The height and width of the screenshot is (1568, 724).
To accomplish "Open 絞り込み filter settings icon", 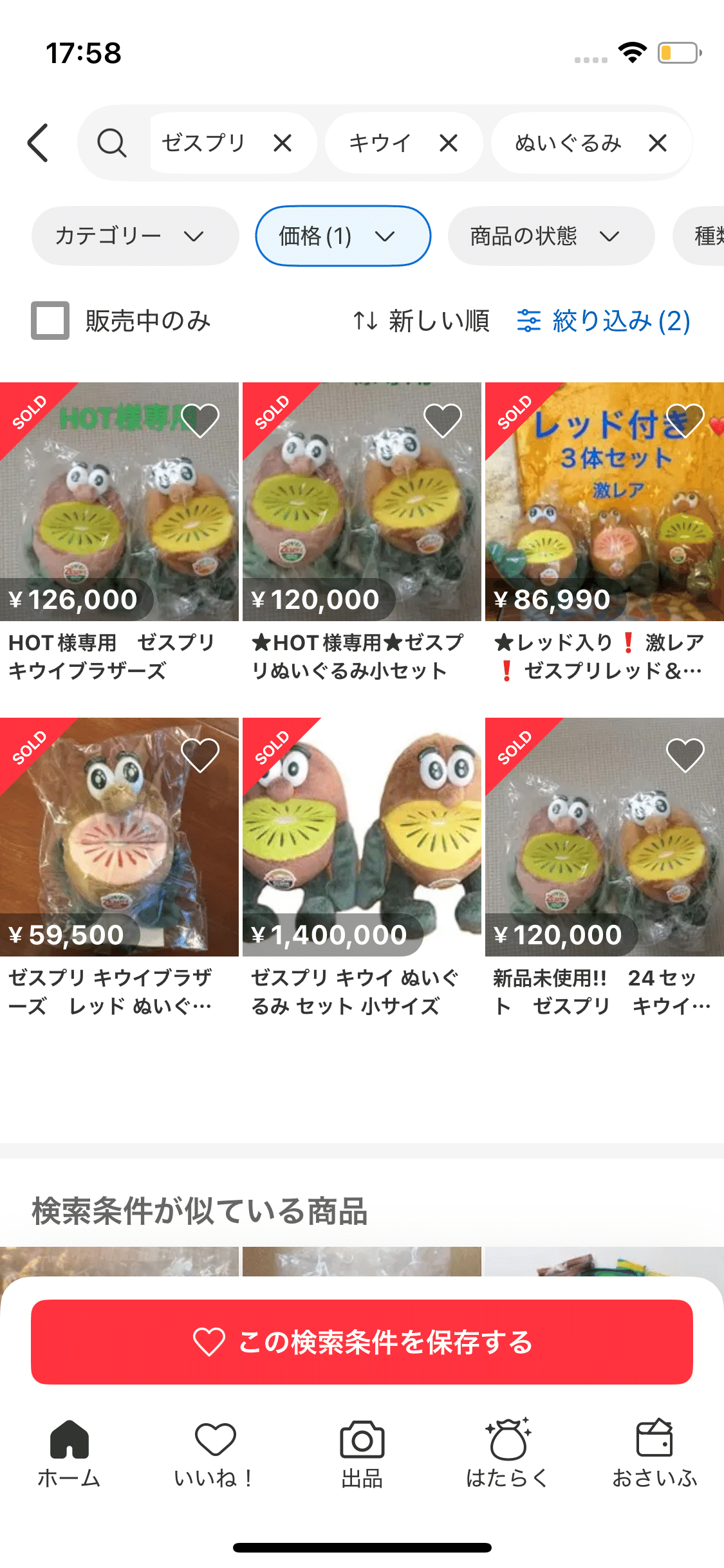I will click(x=530, y=320).
